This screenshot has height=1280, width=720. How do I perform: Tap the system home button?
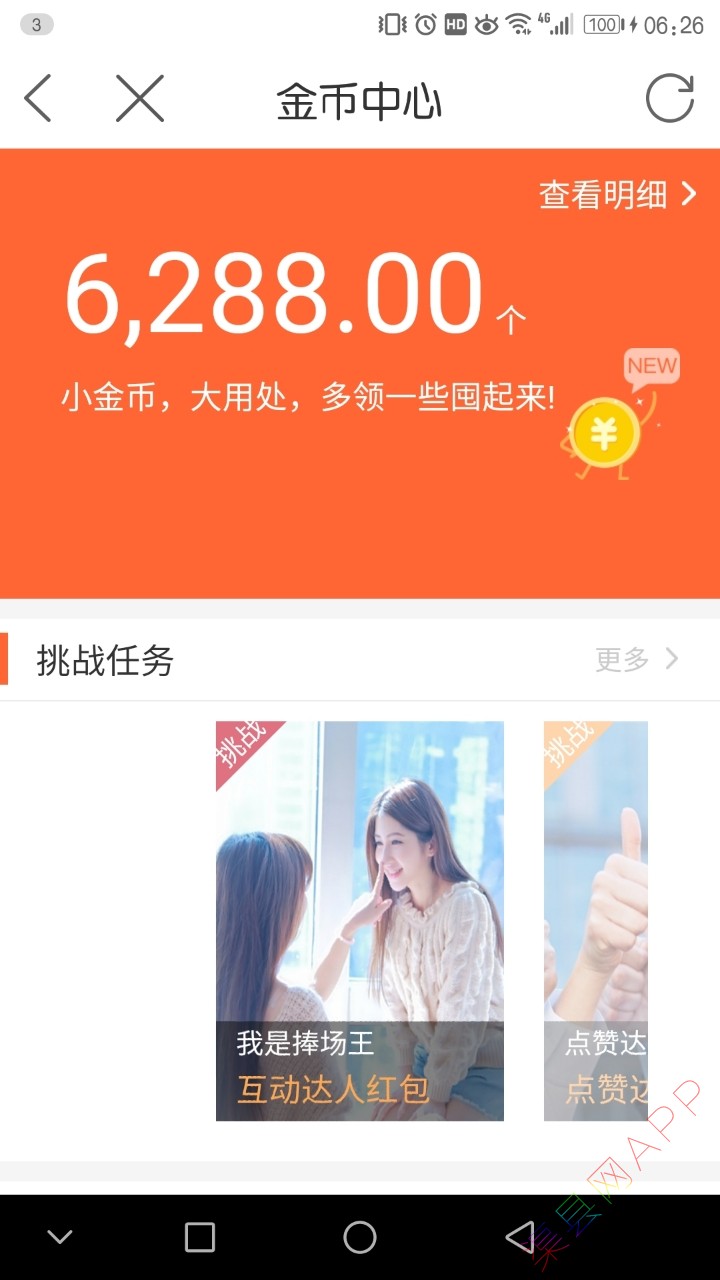[360, 1238]
